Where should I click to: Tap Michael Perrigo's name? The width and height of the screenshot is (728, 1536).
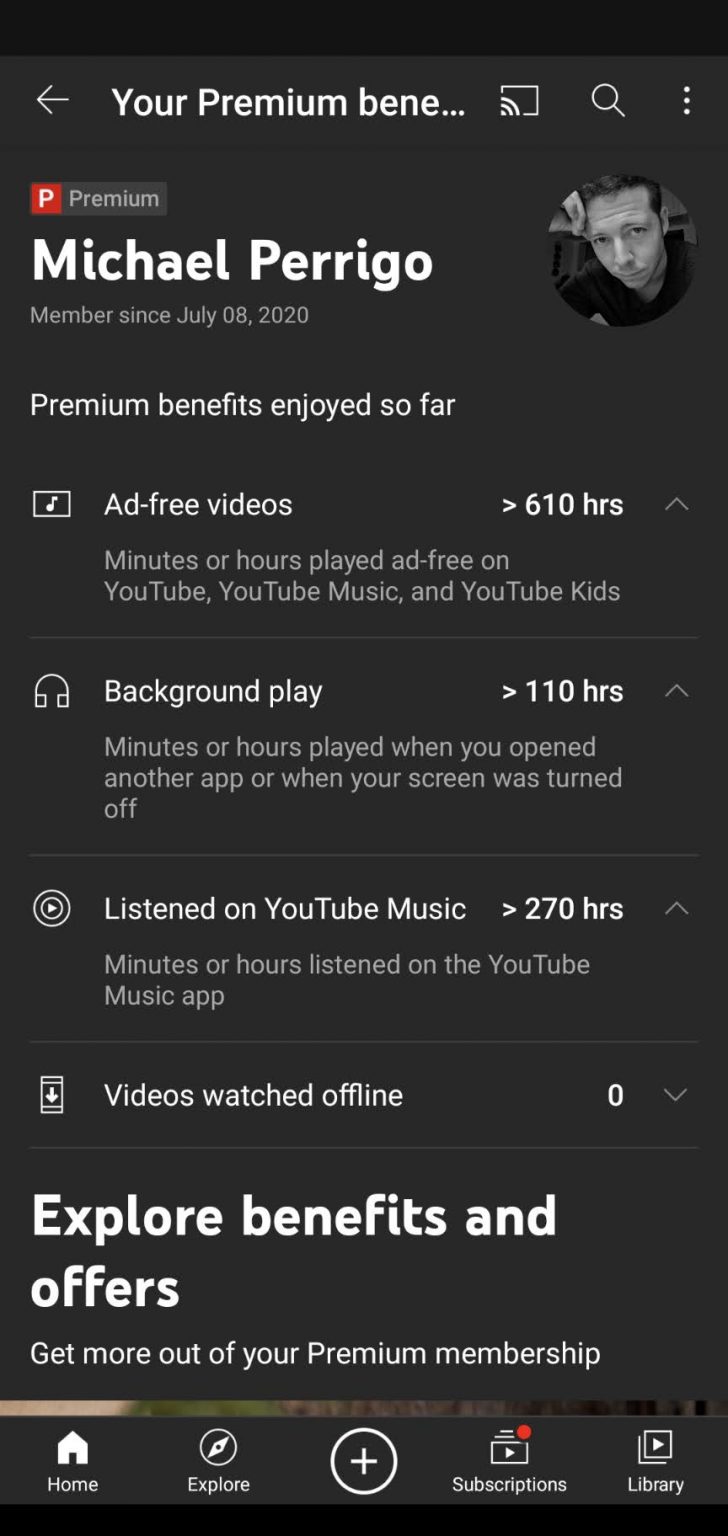tap(231, 259)
